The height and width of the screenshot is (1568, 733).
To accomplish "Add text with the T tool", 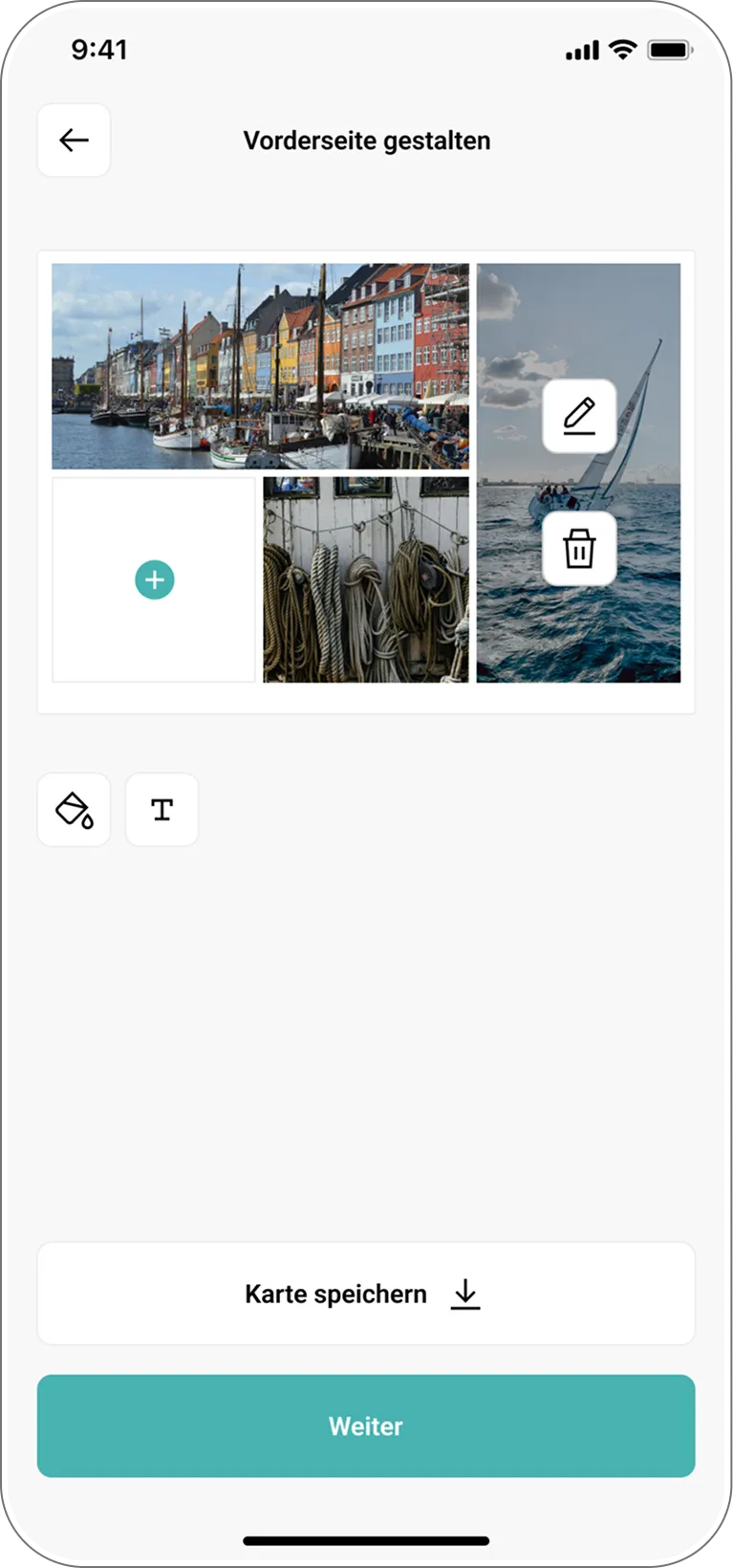I will click(x=162, y=810).
